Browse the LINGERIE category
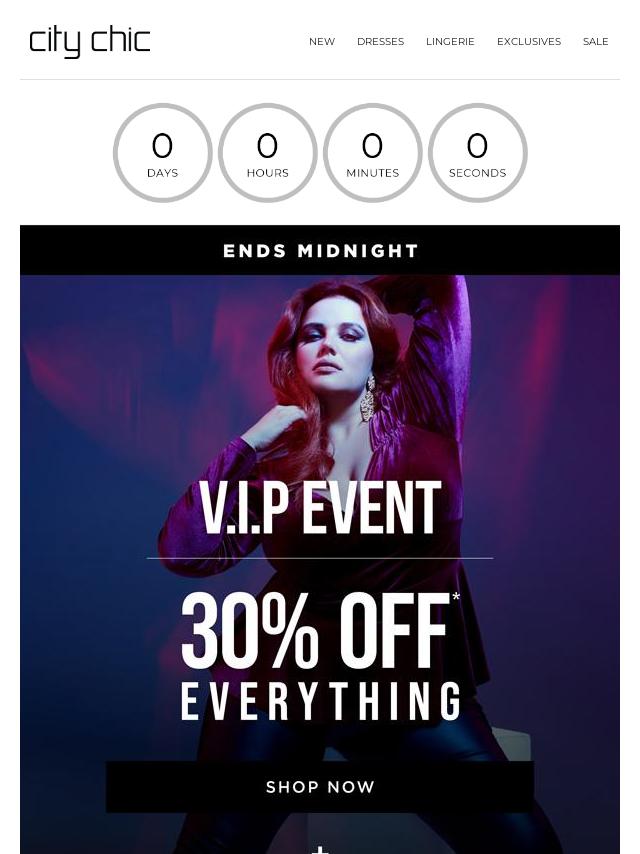Screen dimensions: 640x854 [450, 42]
